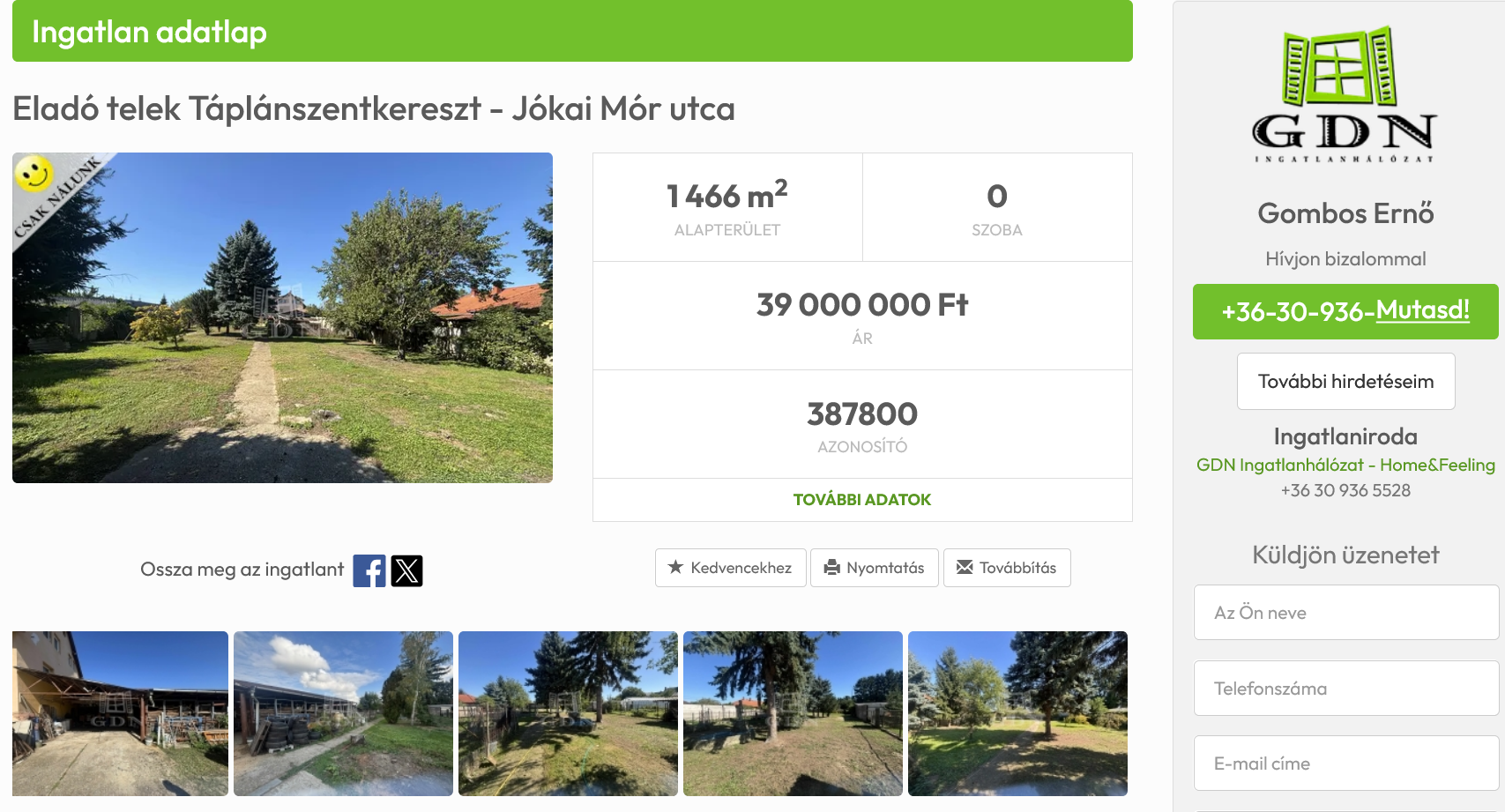
Task: Open the gallery photo of the covered shed
Action: coord(120,713)
